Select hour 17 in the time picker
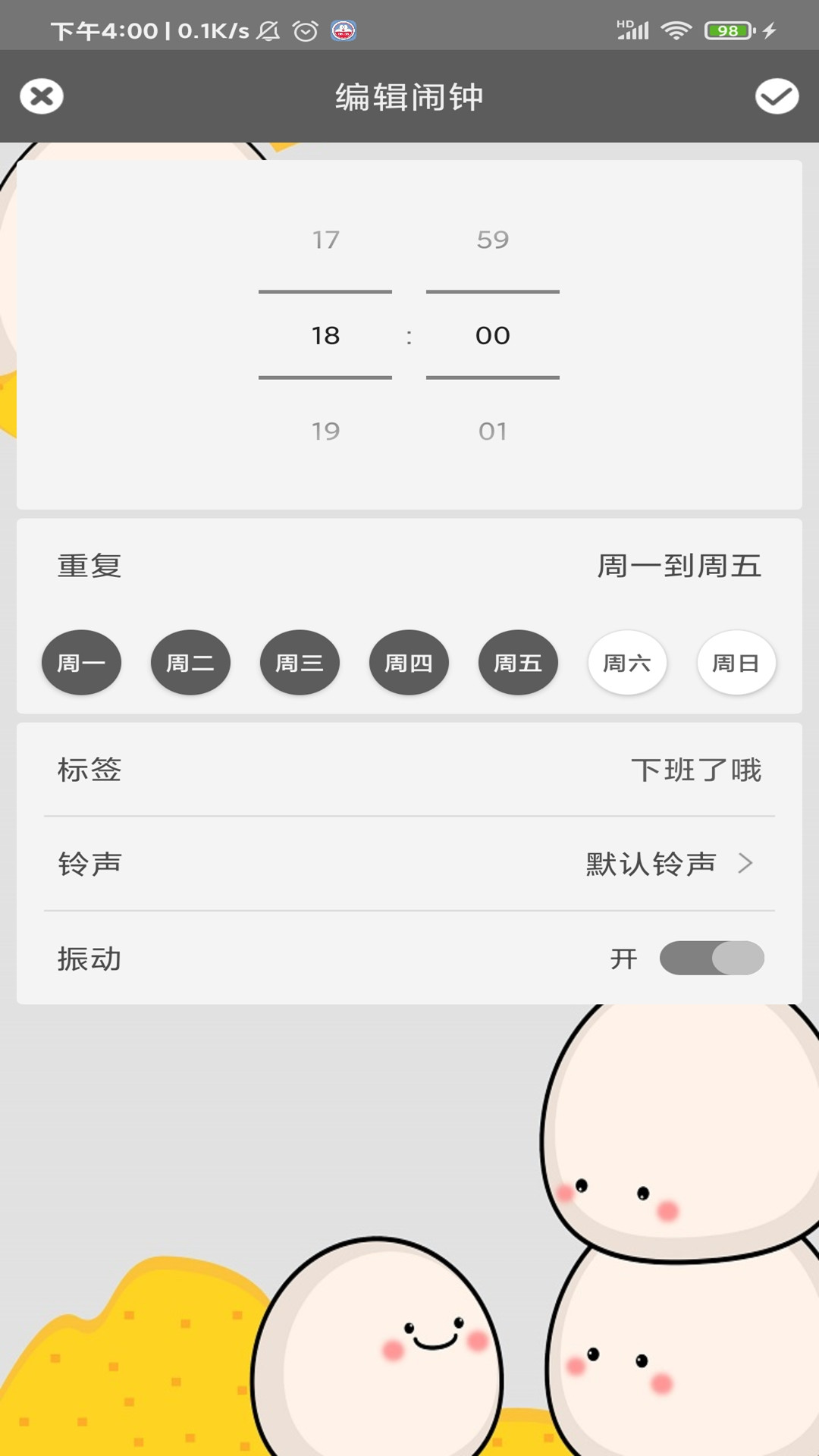819x1456 pixels. tap(325, 240)
